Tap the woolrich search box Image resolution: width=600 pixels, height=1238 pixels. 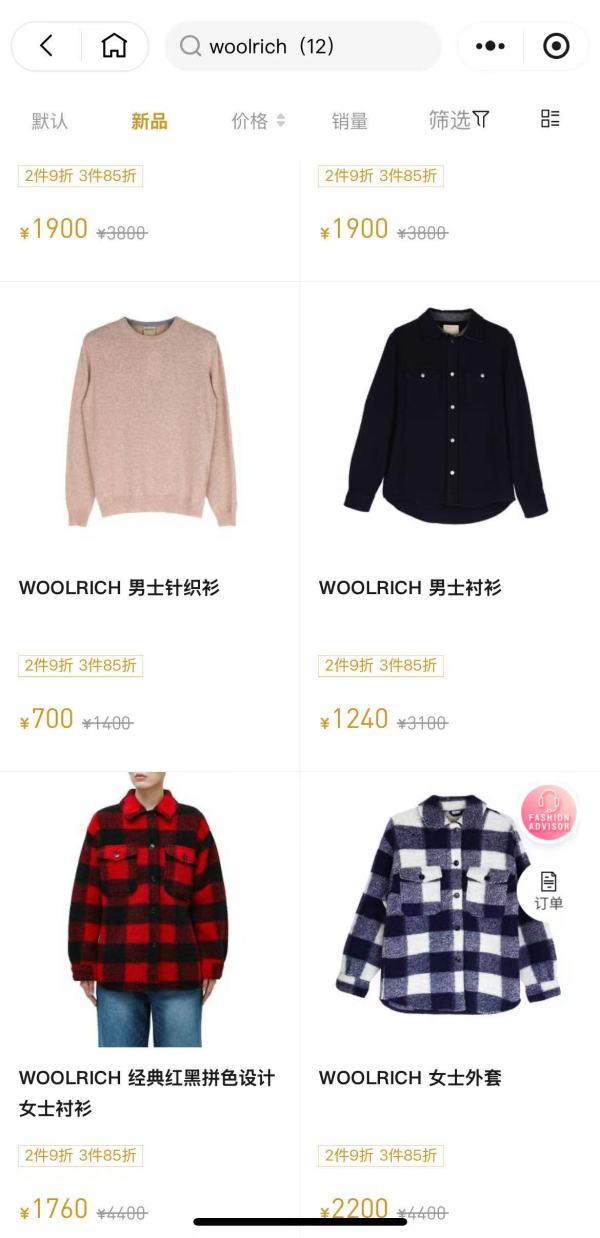click(x=303, y=46)
